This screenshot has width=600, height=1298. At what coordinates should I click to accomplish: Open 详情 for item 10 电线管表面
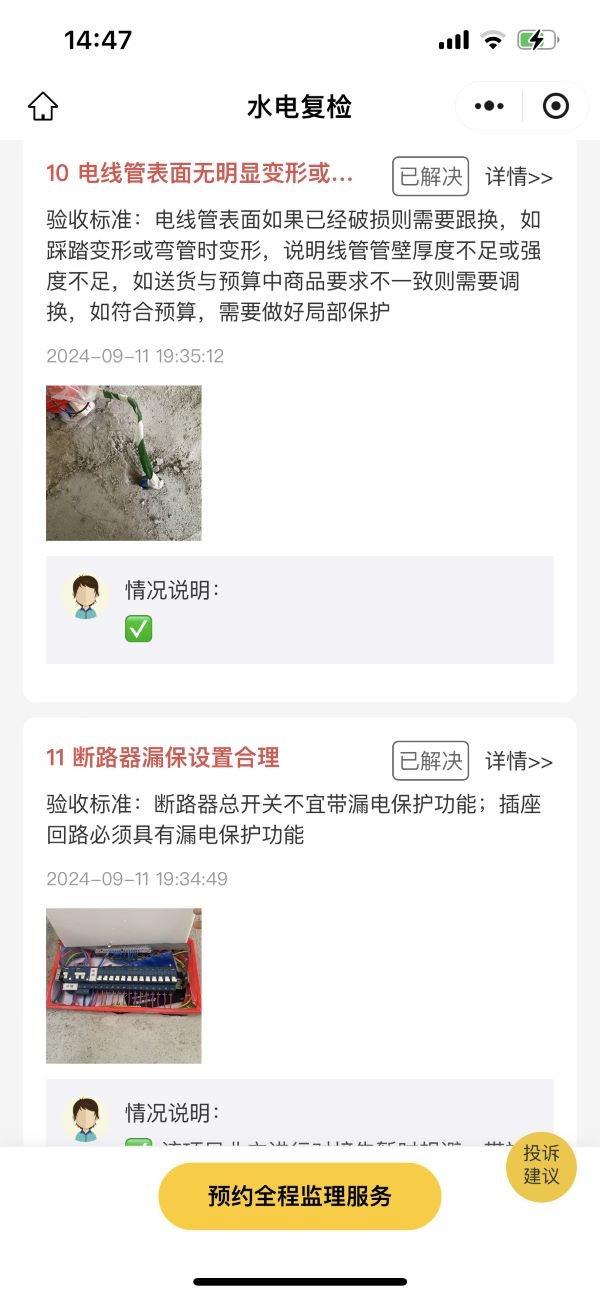click(x=519, y=177)
